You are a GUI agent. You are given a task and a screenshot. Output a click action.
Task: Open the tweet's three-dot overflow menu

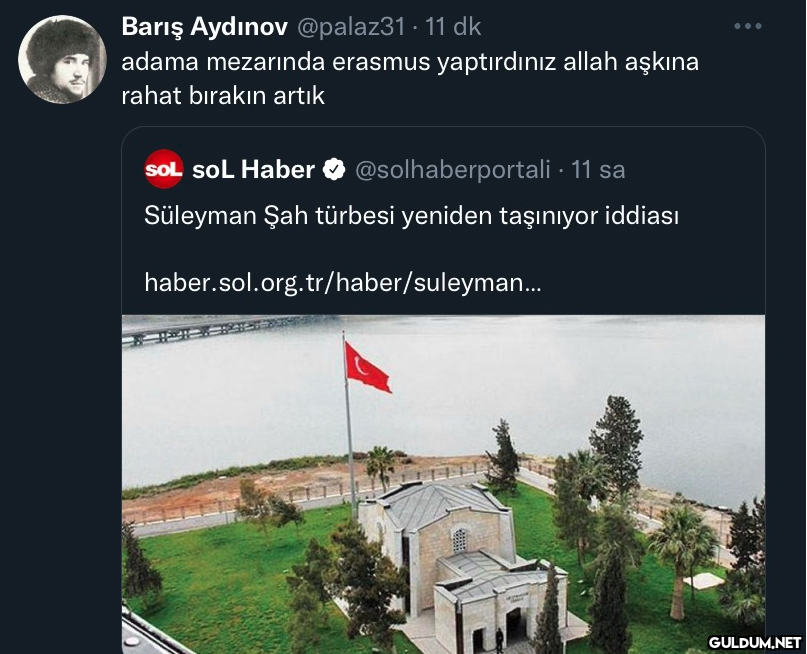point(747,26)
